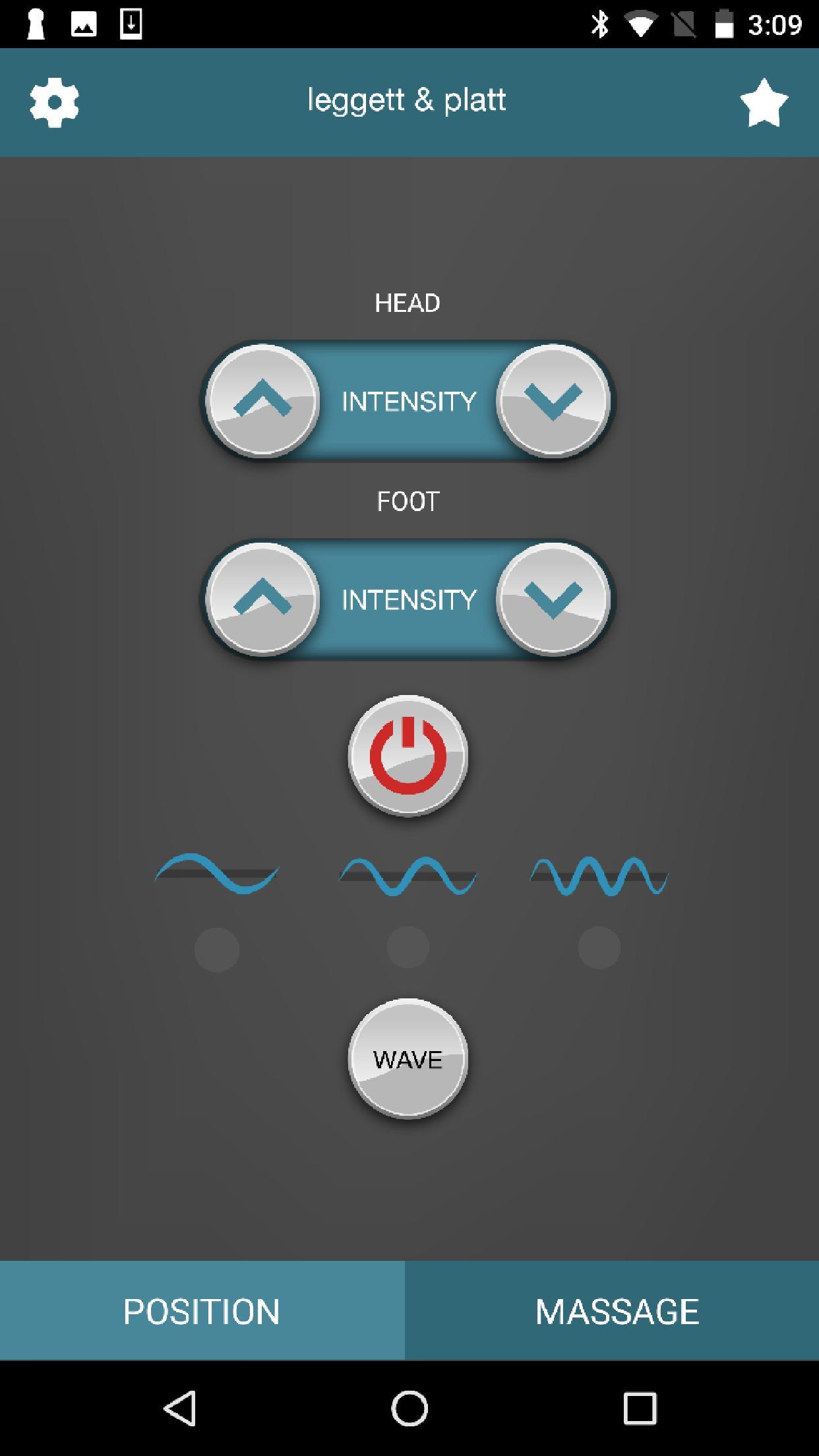Go back using system back button
The height and width of the screenshot is (1456, 819).
click(x=179, y=1409)
